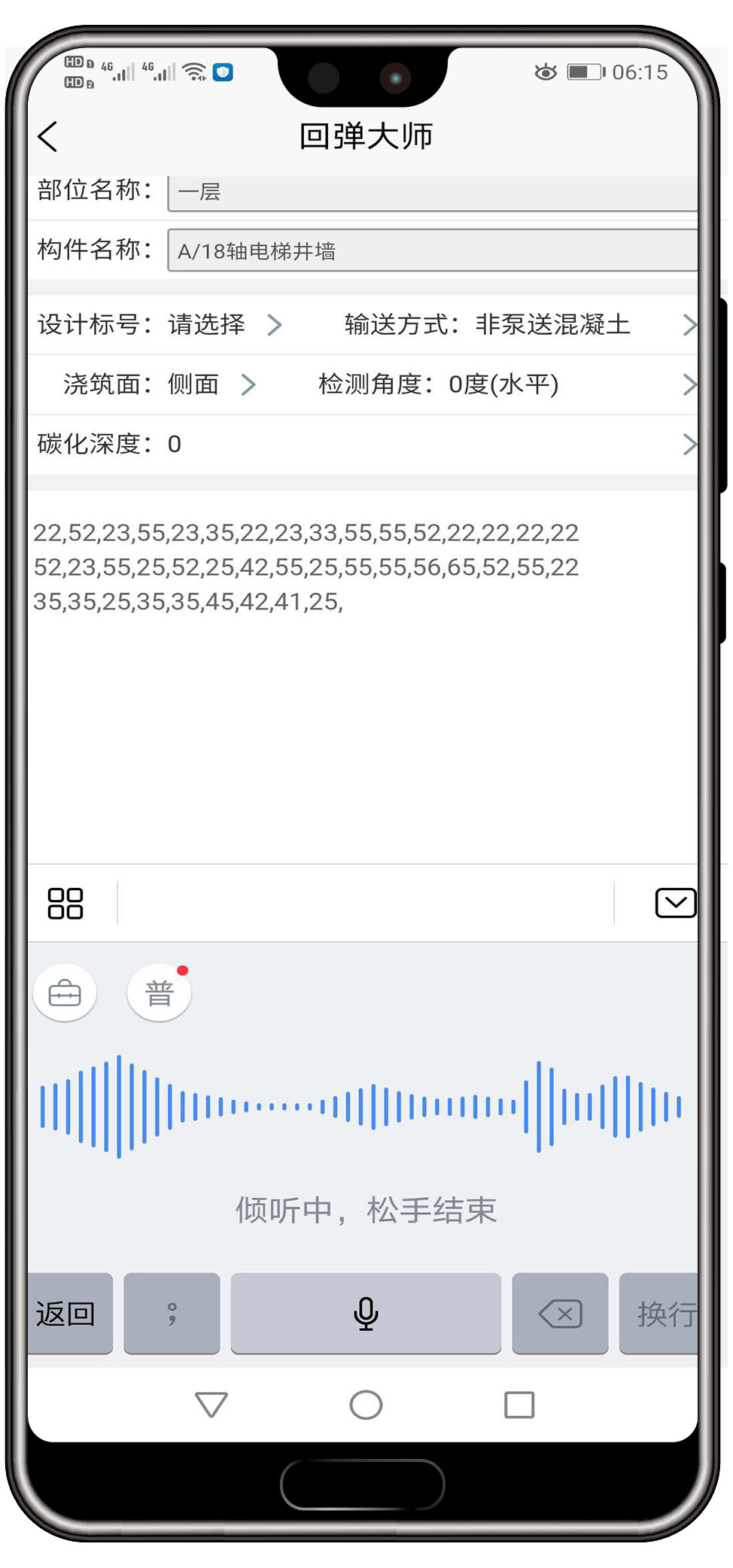Switch voice language via 普 button

click(x=159, y=994)
